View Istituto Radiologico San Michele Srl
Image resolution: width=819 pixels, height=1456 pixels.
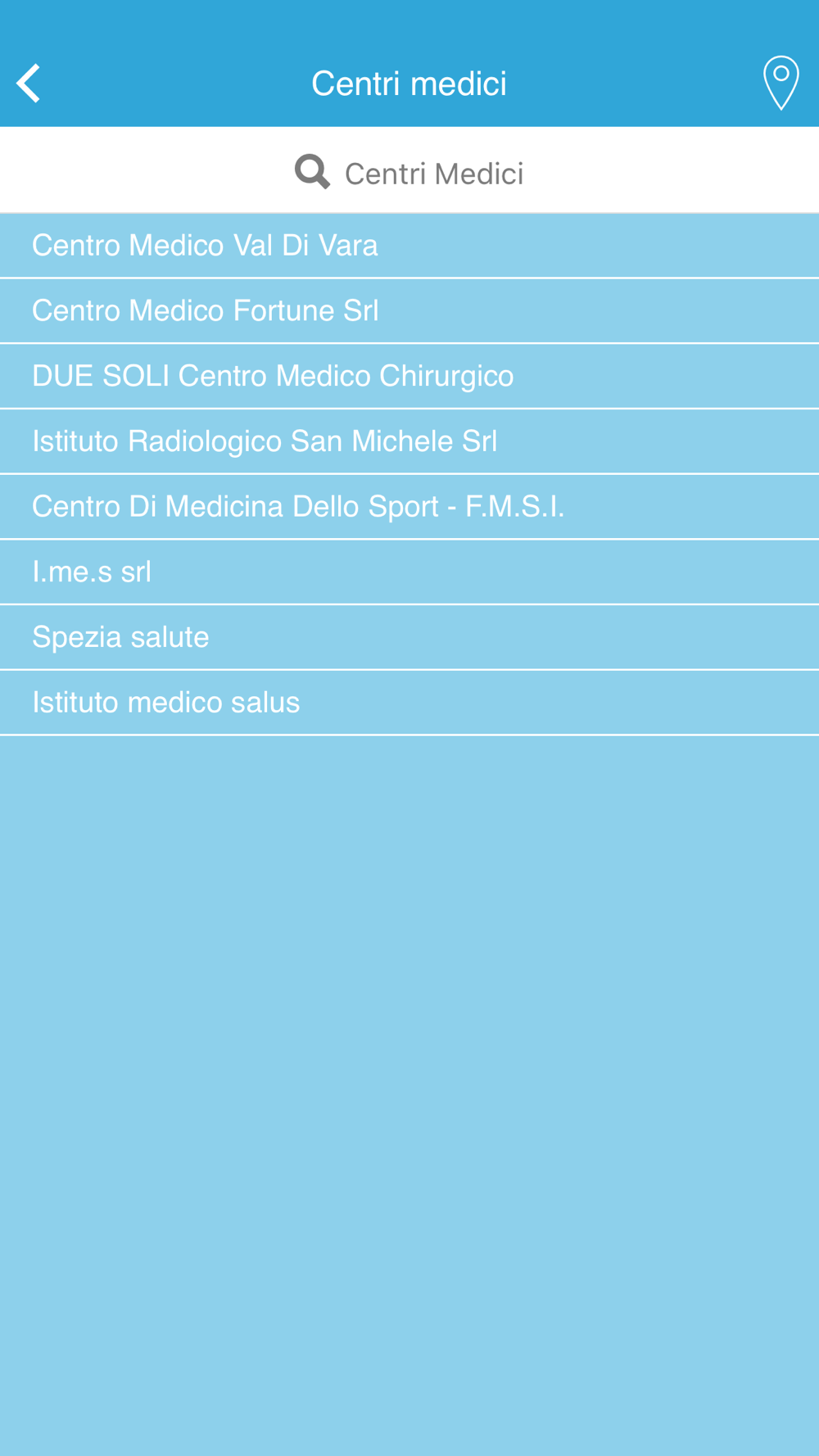[x=265, y=441]
